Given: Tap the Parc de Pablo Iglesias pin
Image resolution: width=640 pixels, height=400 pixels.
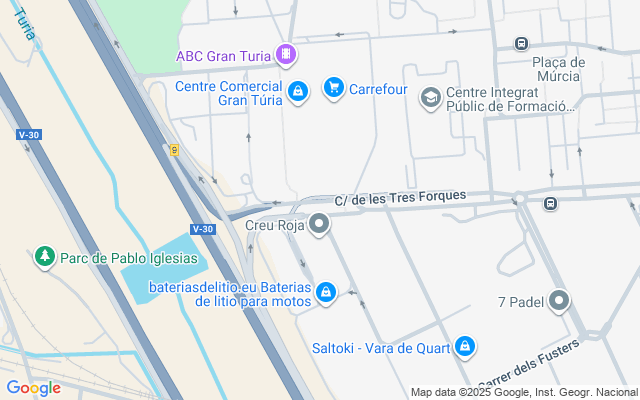Looking at the screenshot, I should tap(44, 257).
